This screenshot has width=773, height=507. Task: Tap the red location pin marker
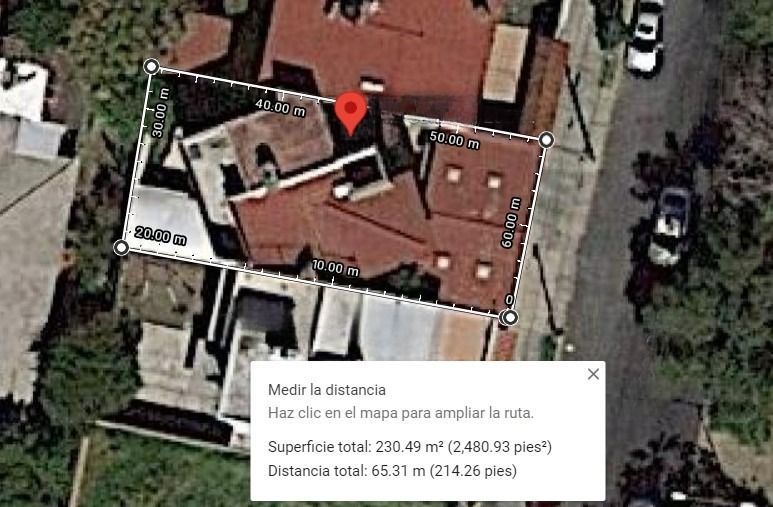coord(351,113)
